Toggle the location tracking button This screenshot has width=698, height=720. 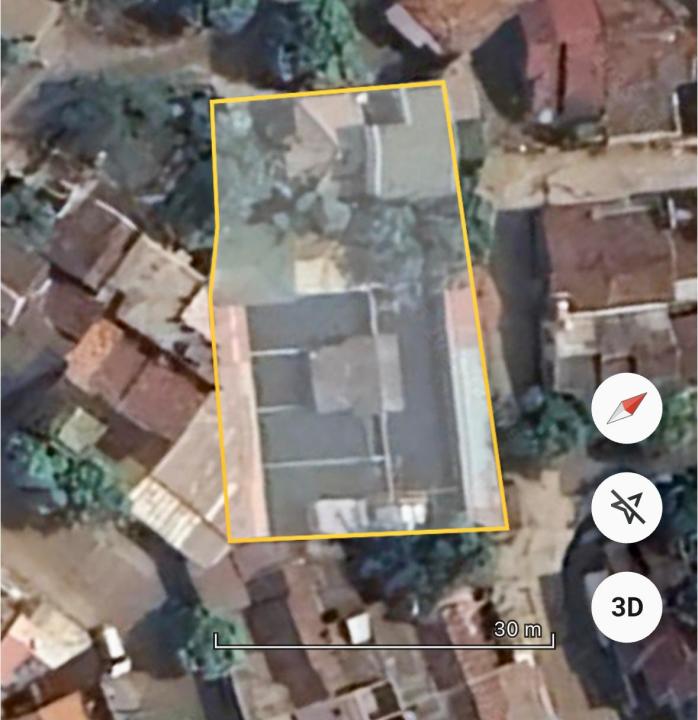(626, 508)
